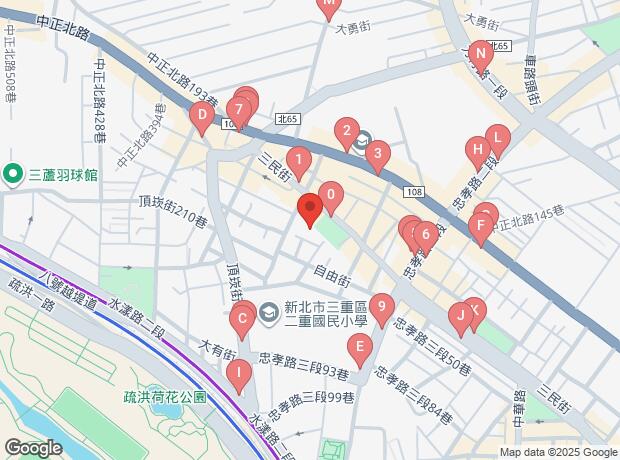This screenshot has width=620, height=460.
Task: Tap the pin labeled C
Action: pos(241,320)
